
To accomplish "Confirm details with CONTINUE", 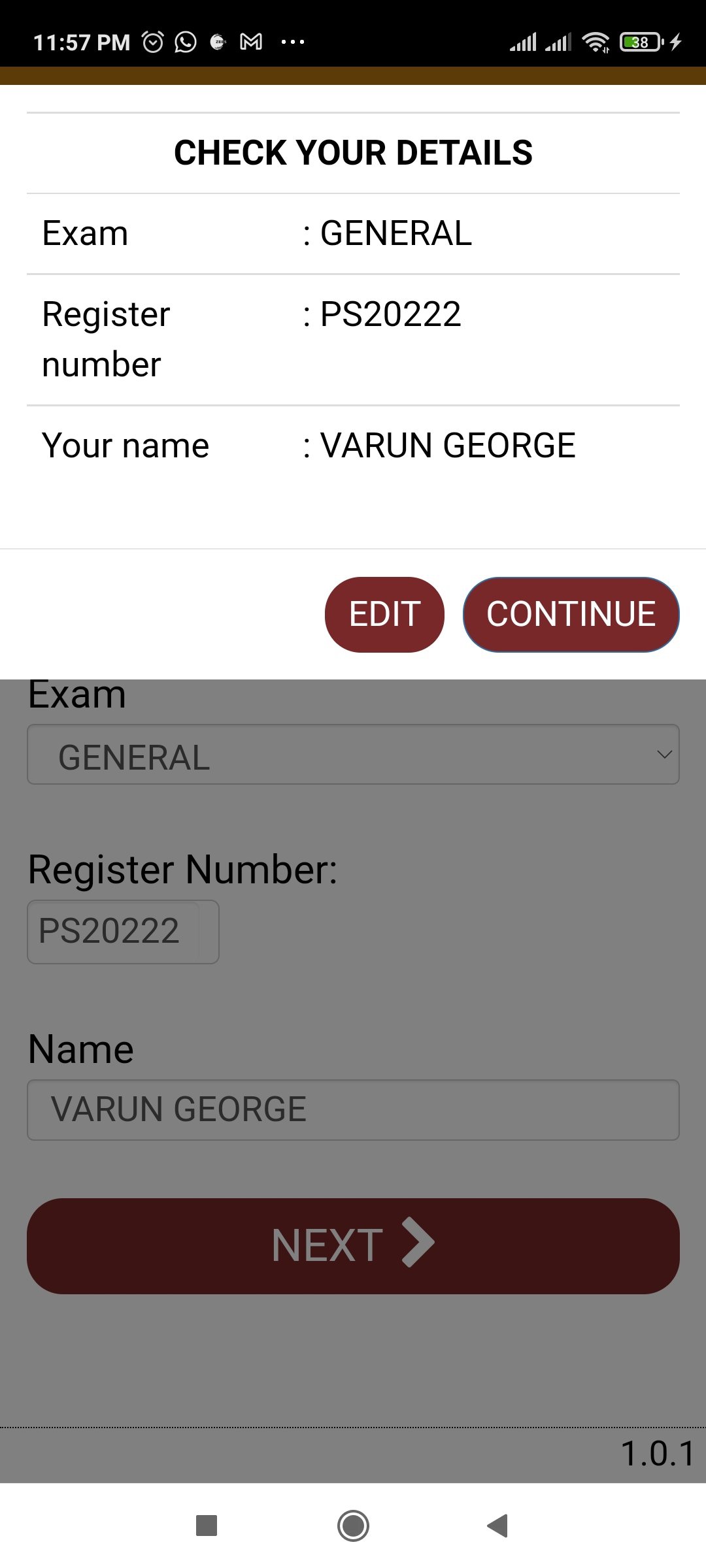I will (571, 614).
